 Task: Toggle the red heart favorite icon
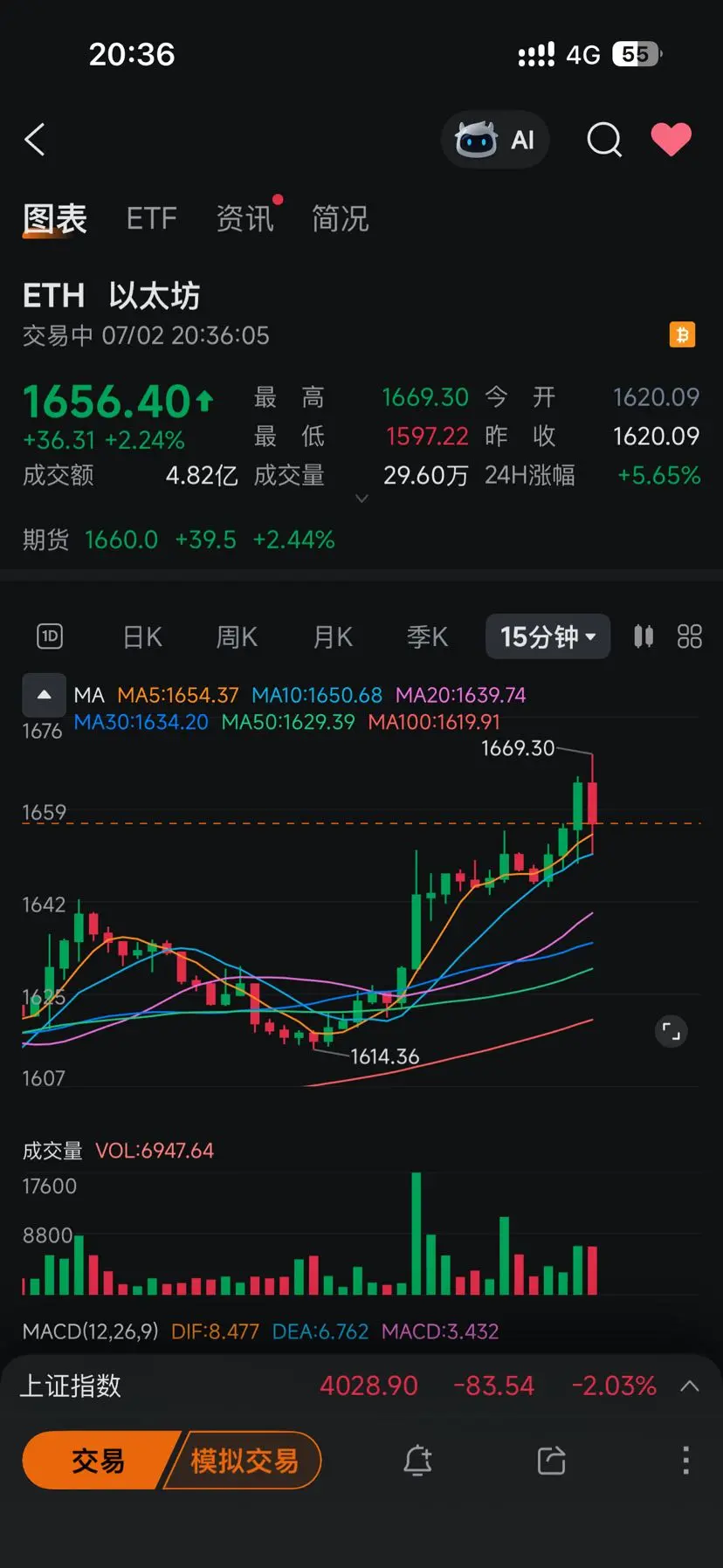click(671, 140)
